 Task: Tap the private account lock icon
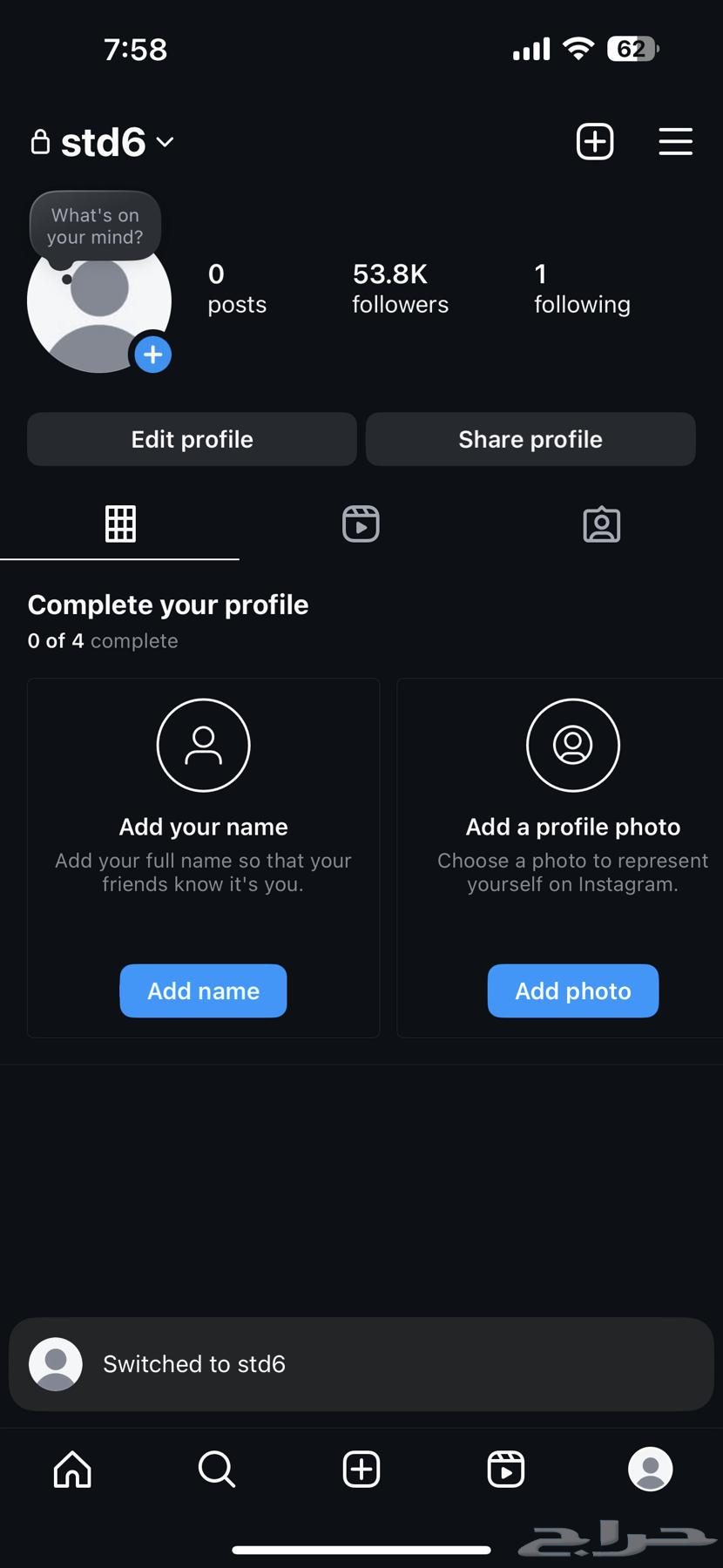(x=40, y=142)
